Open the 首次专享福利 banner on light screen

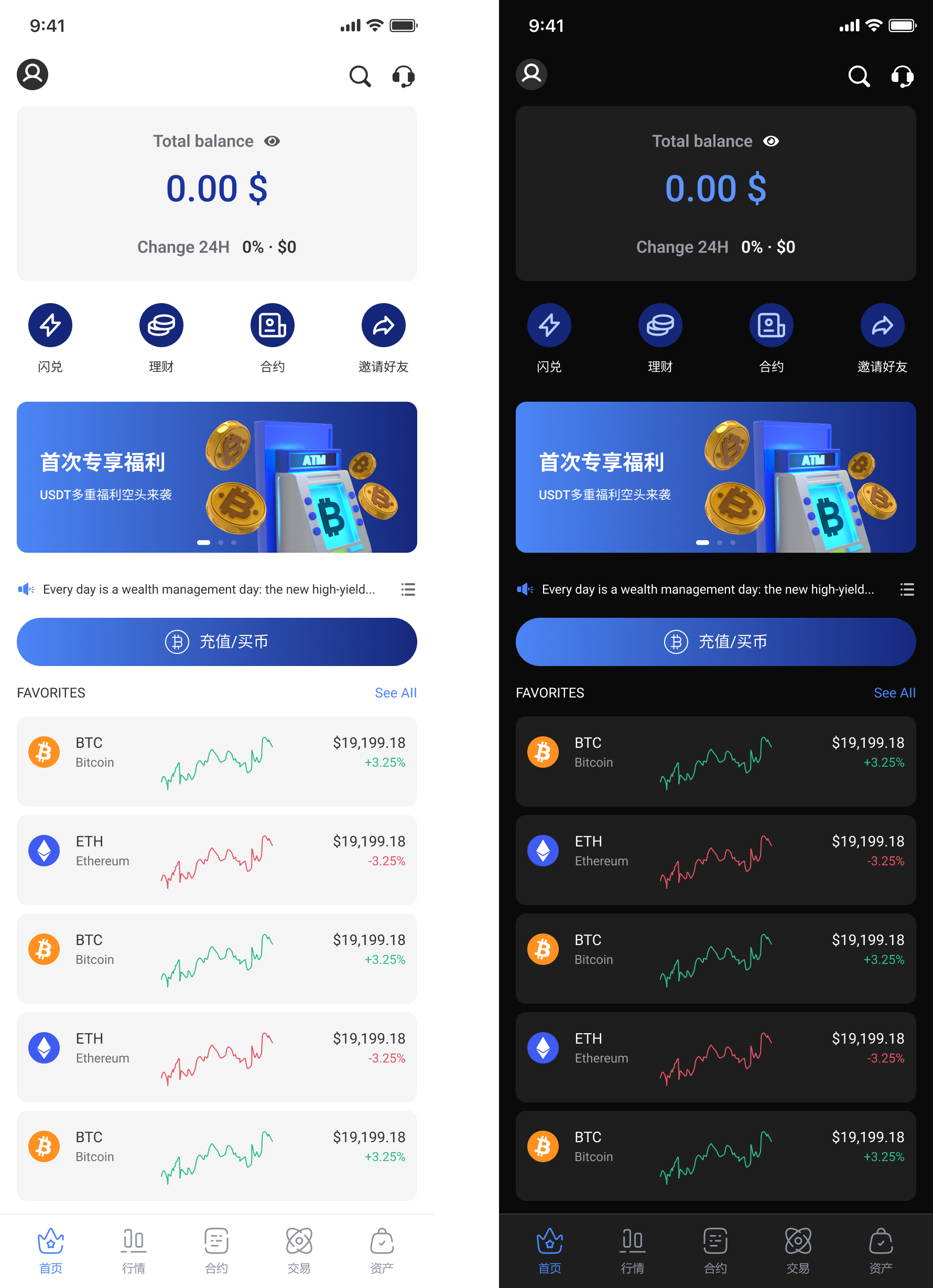(x=217, y=477)
